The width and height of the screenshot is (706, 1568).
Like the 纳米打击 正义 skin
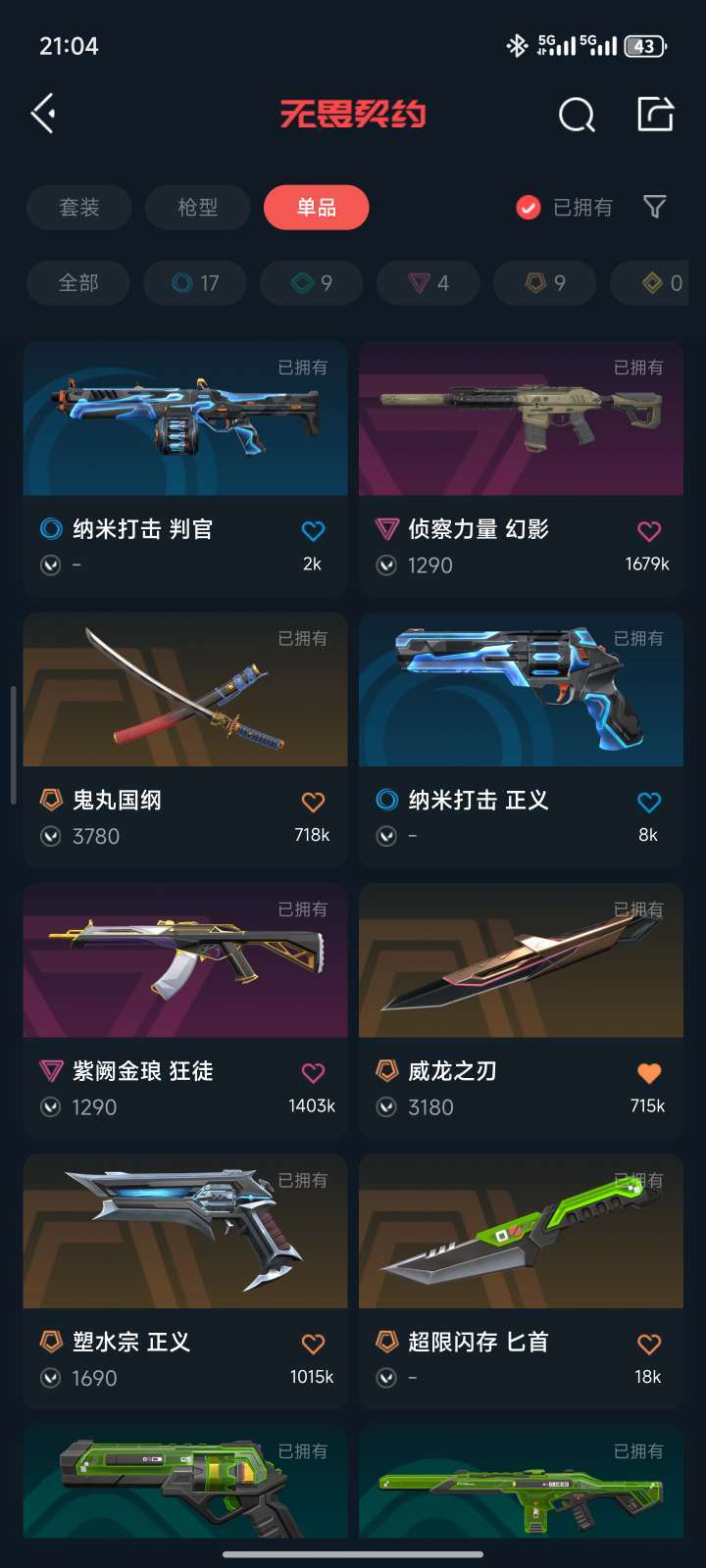coord(648,802)
